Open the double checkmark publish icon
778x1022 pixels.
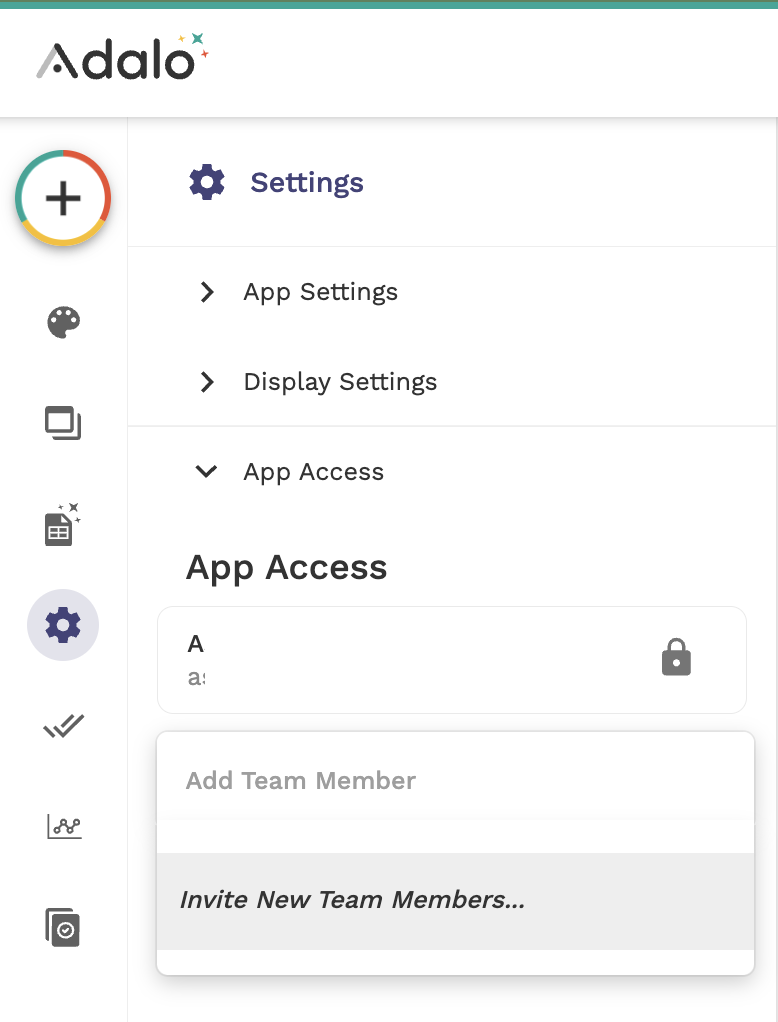(x=63, y=726)
